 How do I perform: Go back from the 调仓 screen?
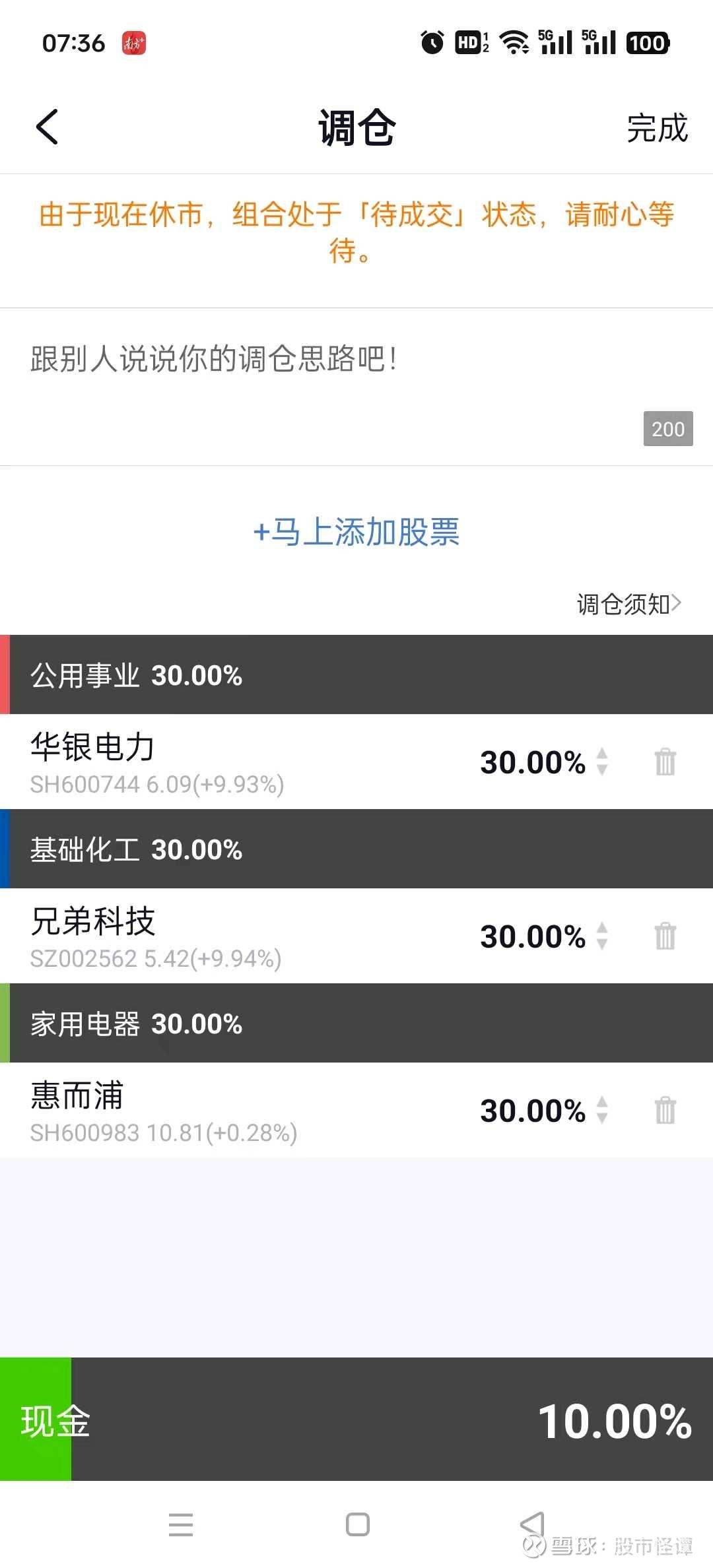pos(47,127)
